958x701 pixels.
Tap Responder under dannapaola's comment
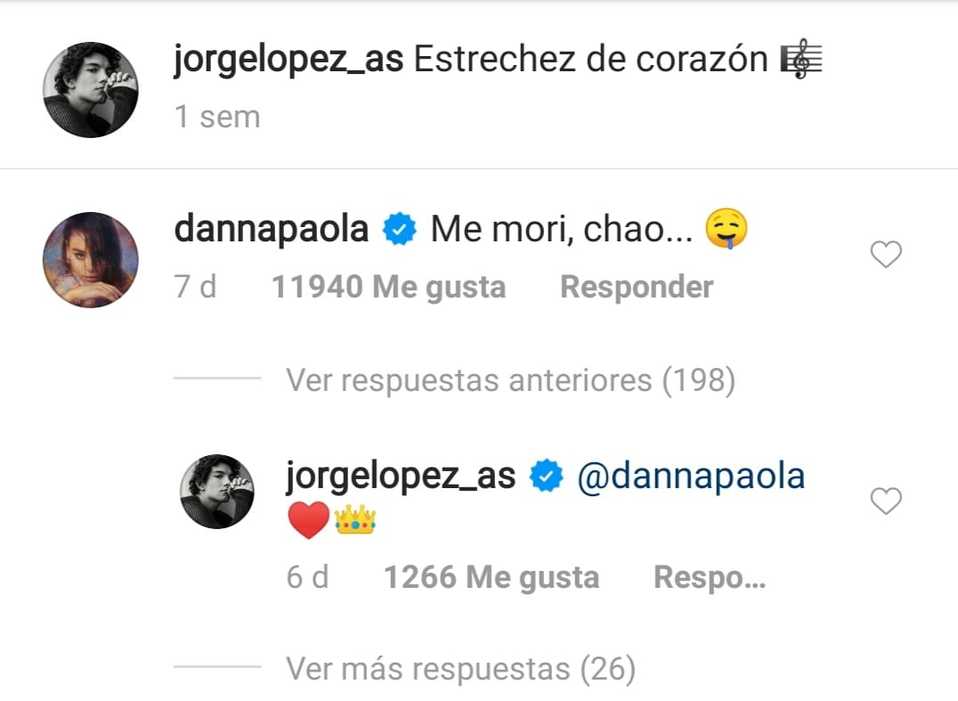(636, 287)
